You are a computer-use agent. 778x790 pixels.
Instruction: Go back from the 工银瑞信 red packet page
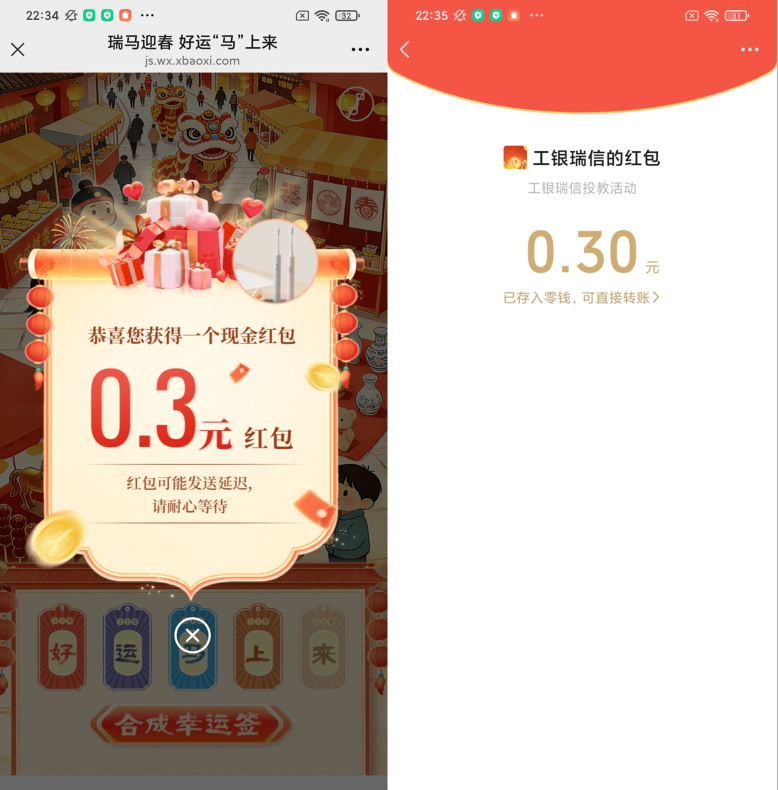pos(405,49)
